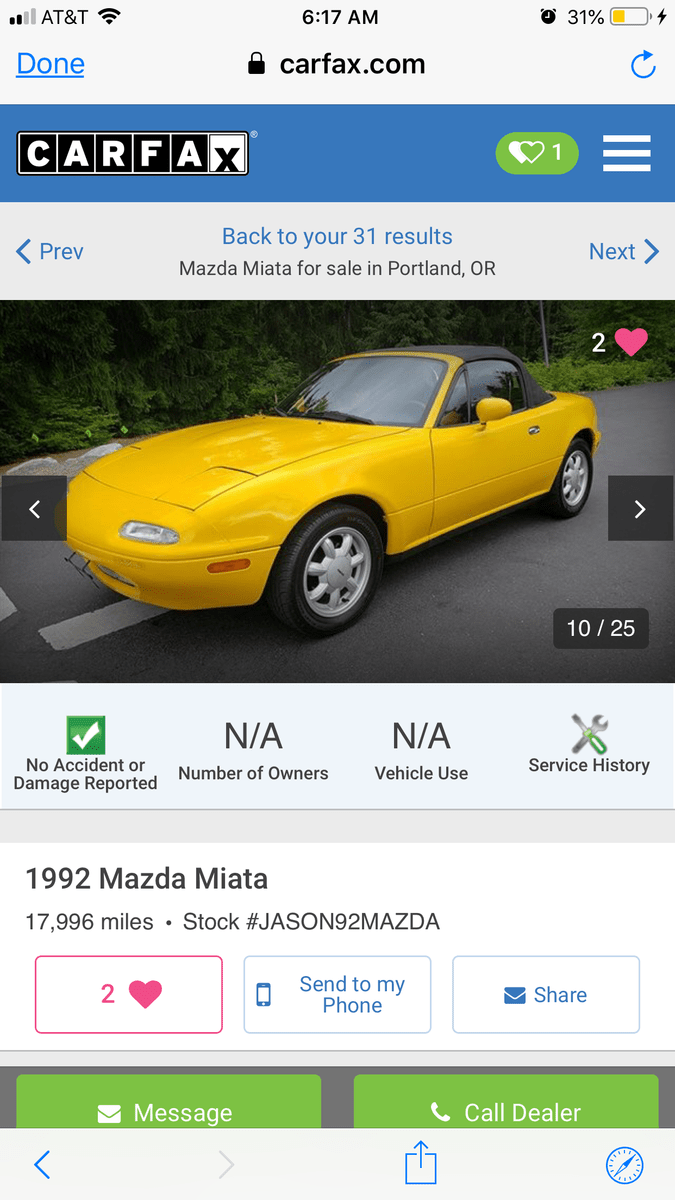675x1200 pixels.
Task: Show previous photo of the Miata
Action: 34,509
